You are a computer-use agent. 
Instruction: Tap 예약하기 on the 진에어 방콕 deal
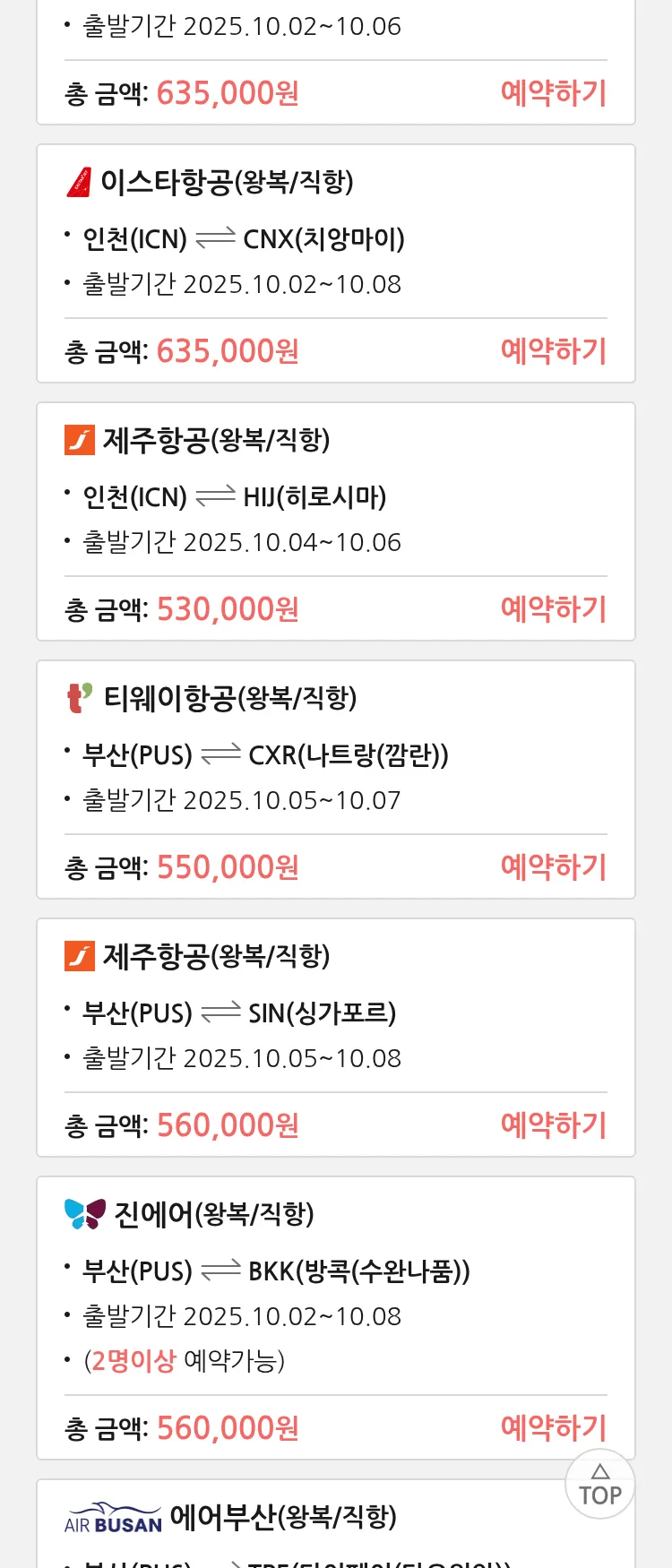tap(553, 1428)
